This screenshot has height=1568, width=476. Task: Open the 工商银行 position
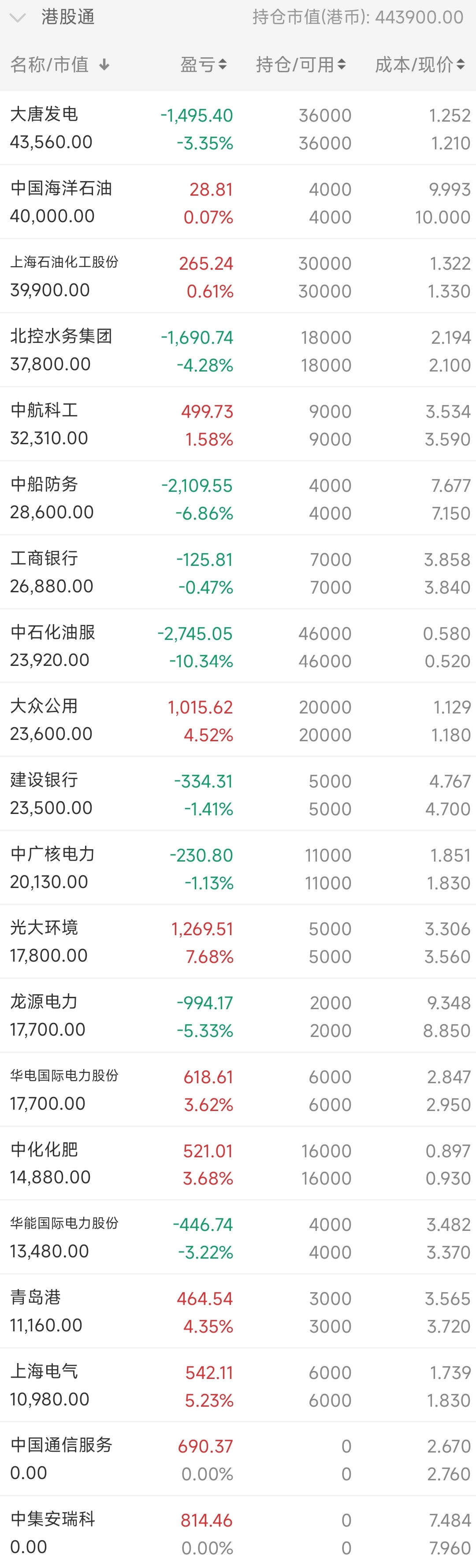[x=238, y=572]
